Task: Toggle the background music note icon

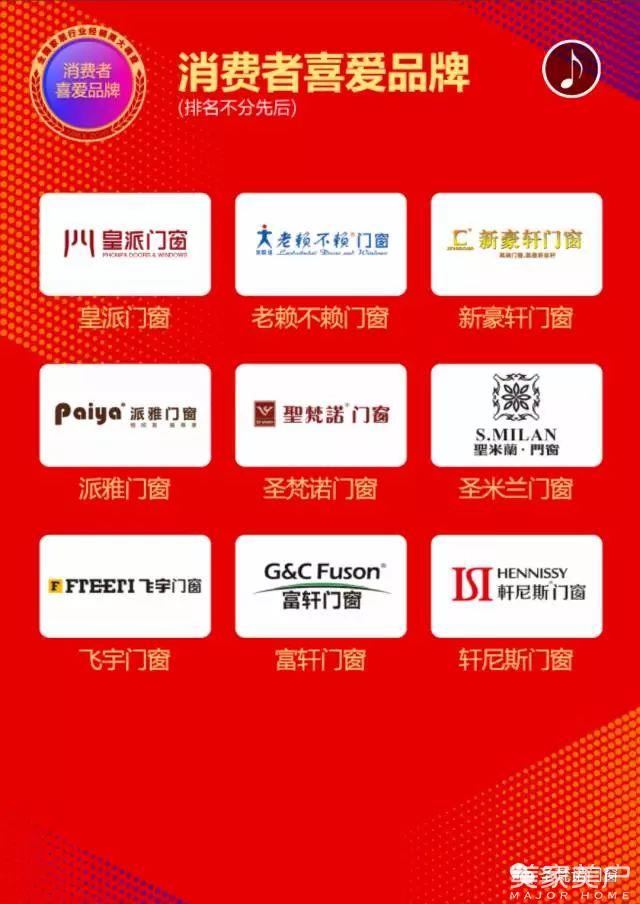Action: click(571, 69)
